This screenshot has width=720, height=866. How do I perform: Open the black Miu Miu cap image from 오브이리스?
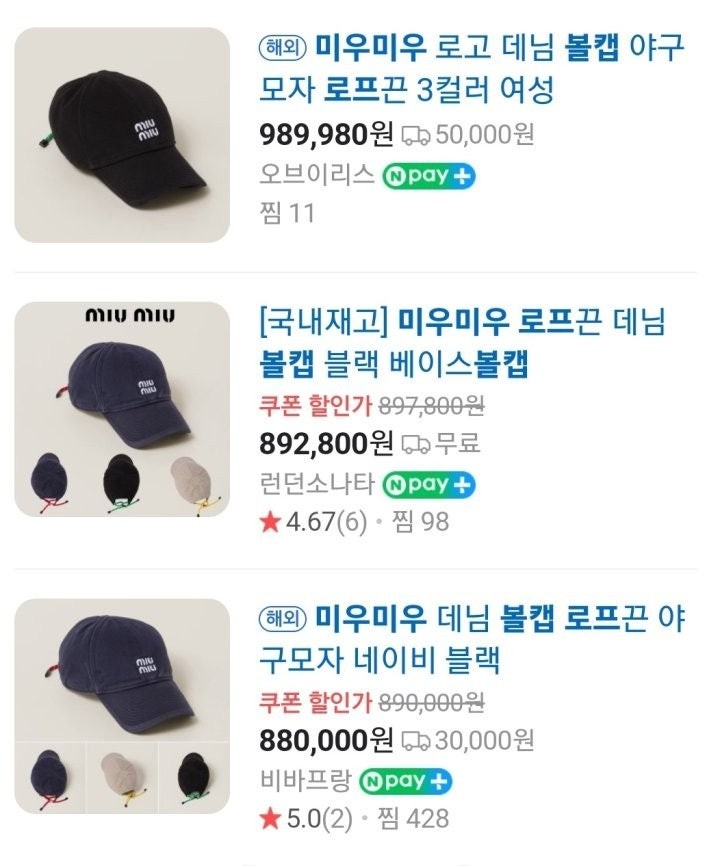(x=122, y=135)
